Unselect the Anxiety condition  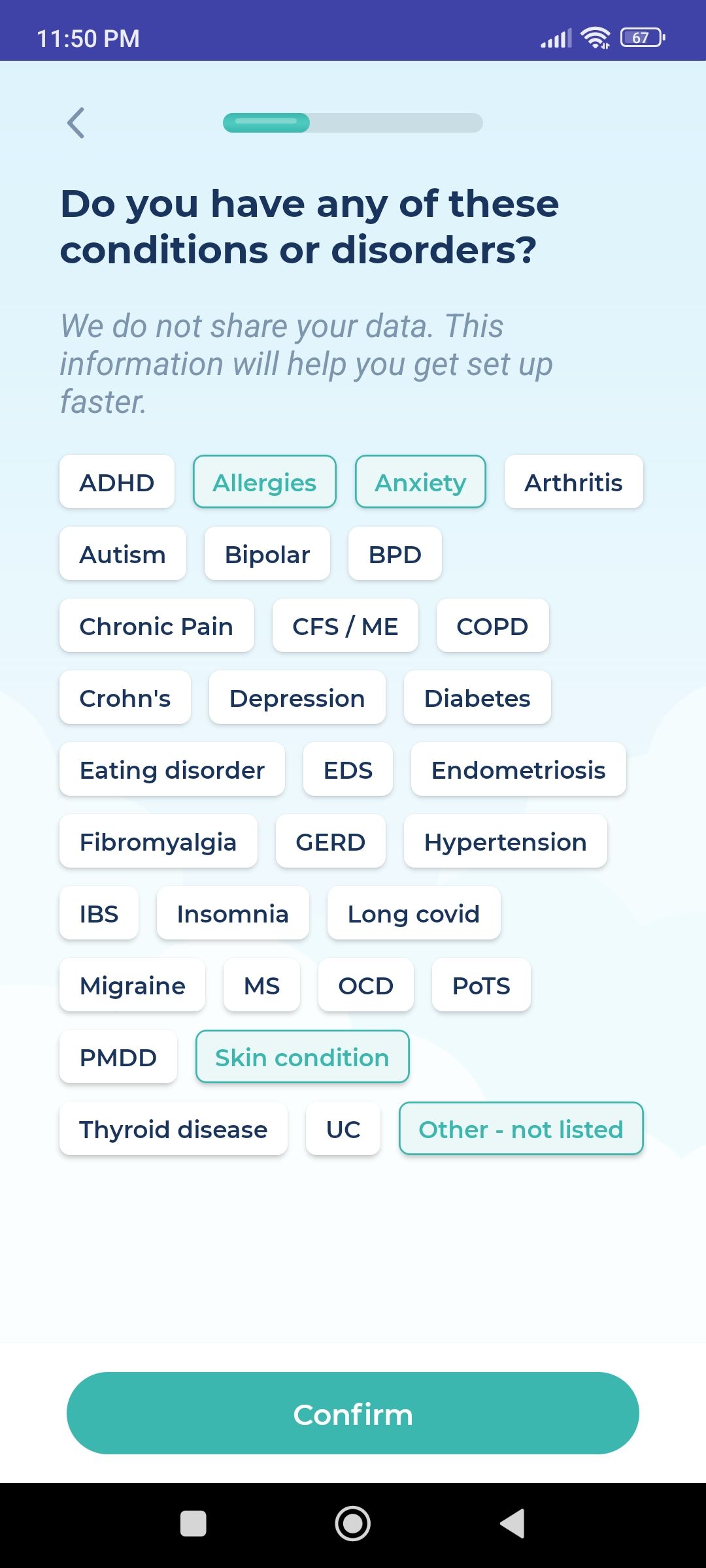pos(420,482)
